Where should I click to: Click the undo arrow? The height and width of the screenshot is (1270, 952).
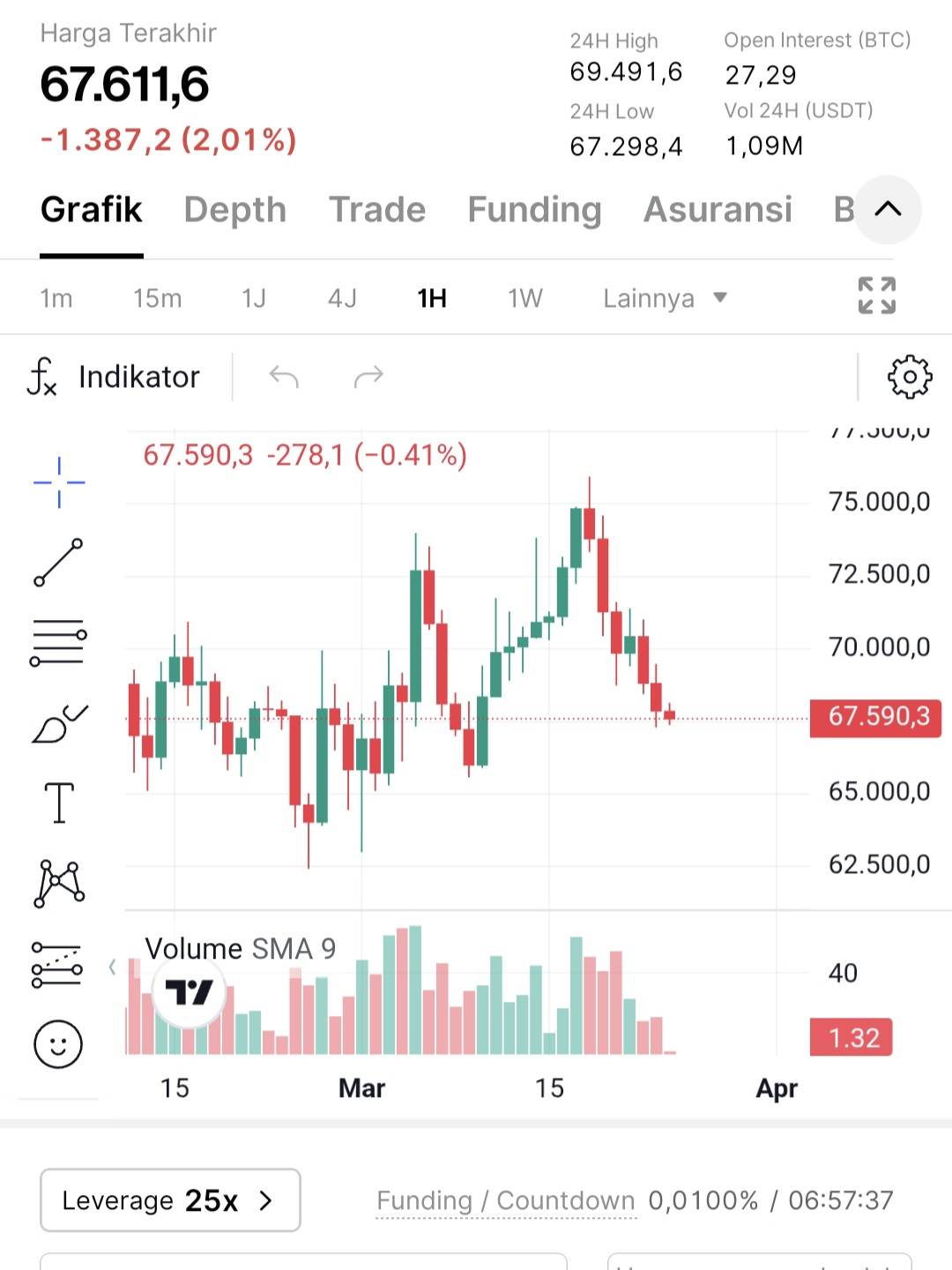[284, 377]
